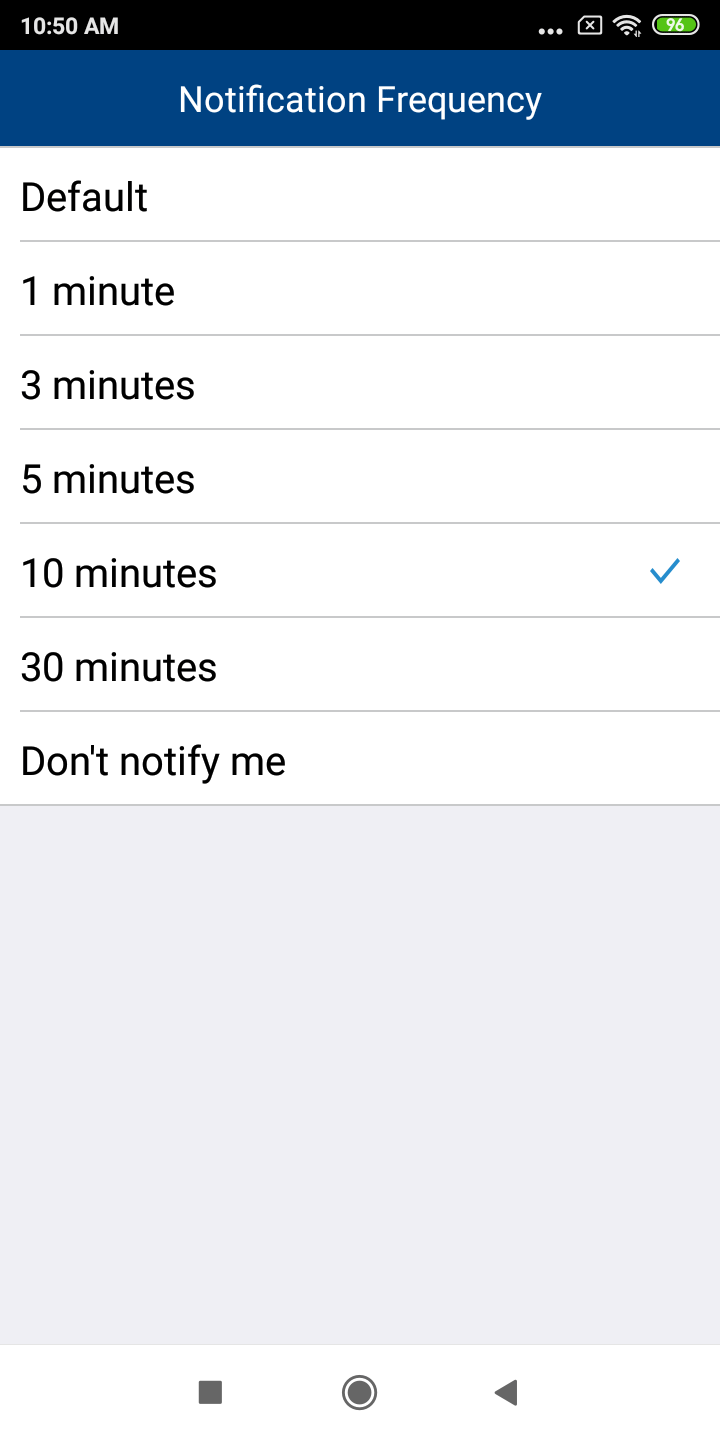Select the 1 minute option
This screenshot has height=1440, width=720.
pyautogui.click(x=360, y=291)
